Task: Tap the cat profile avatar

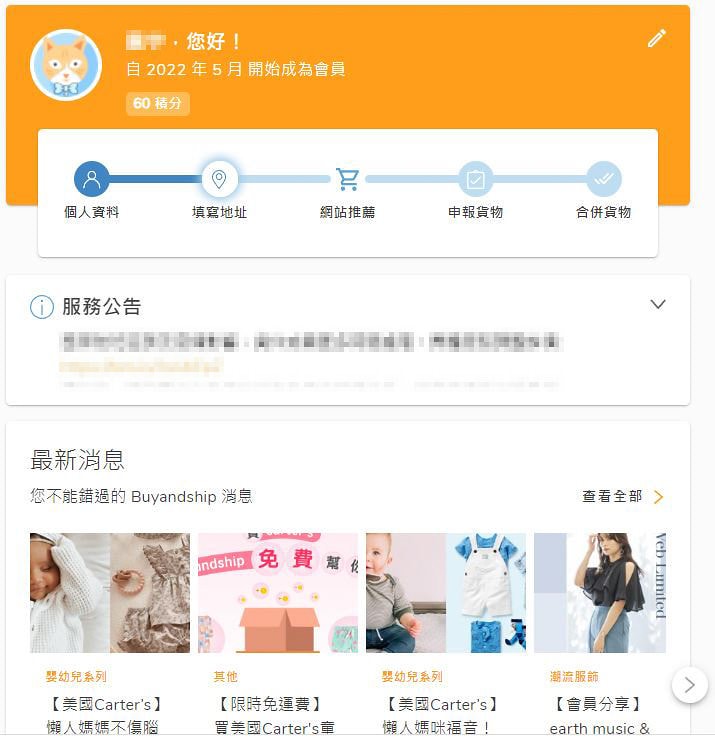Action: (66, 66)
